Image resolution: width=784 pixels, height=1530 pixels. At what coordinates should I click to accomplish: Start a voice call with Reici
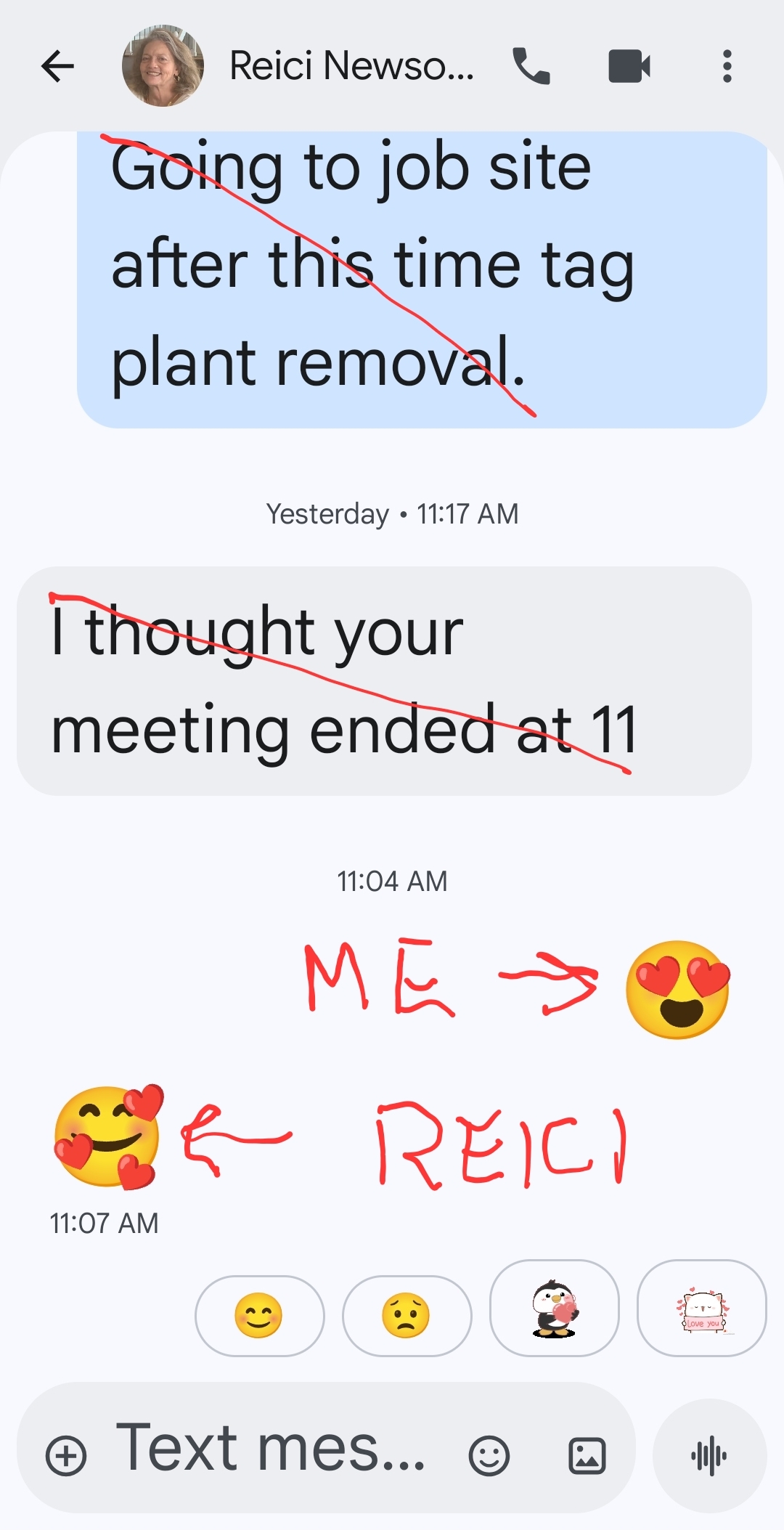[x=531, y=66]
